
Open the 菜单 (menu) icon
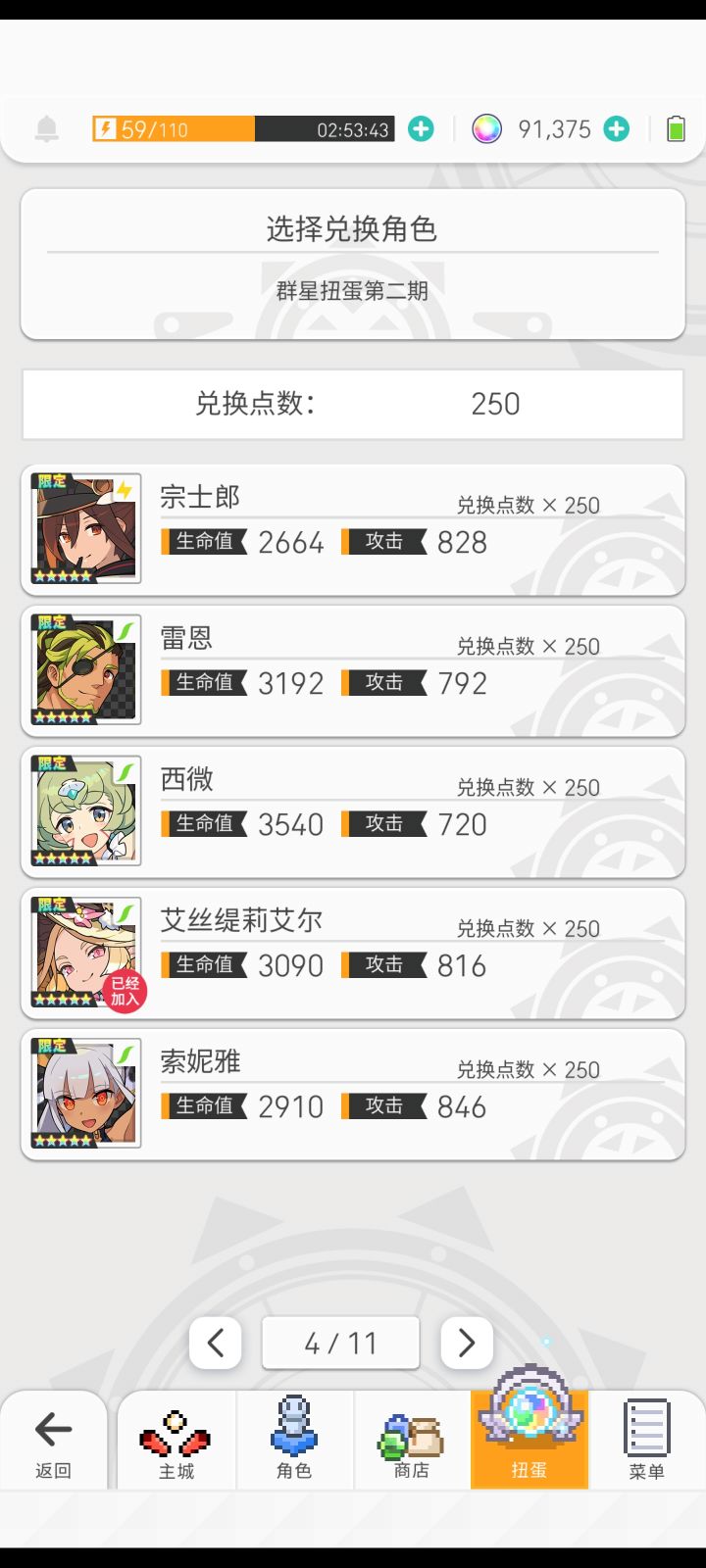coord(645,1441)
